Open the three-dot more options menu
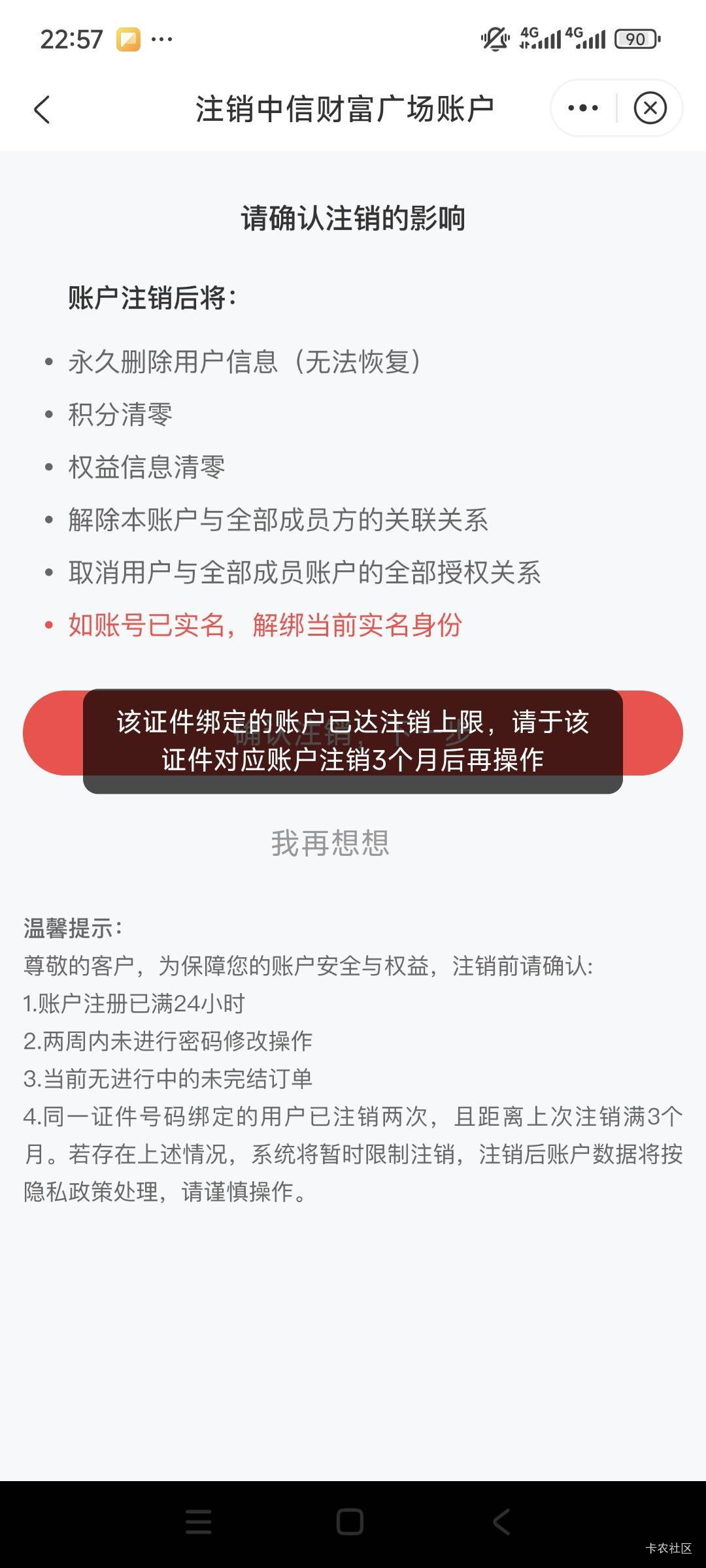 [x=583, y=108]
